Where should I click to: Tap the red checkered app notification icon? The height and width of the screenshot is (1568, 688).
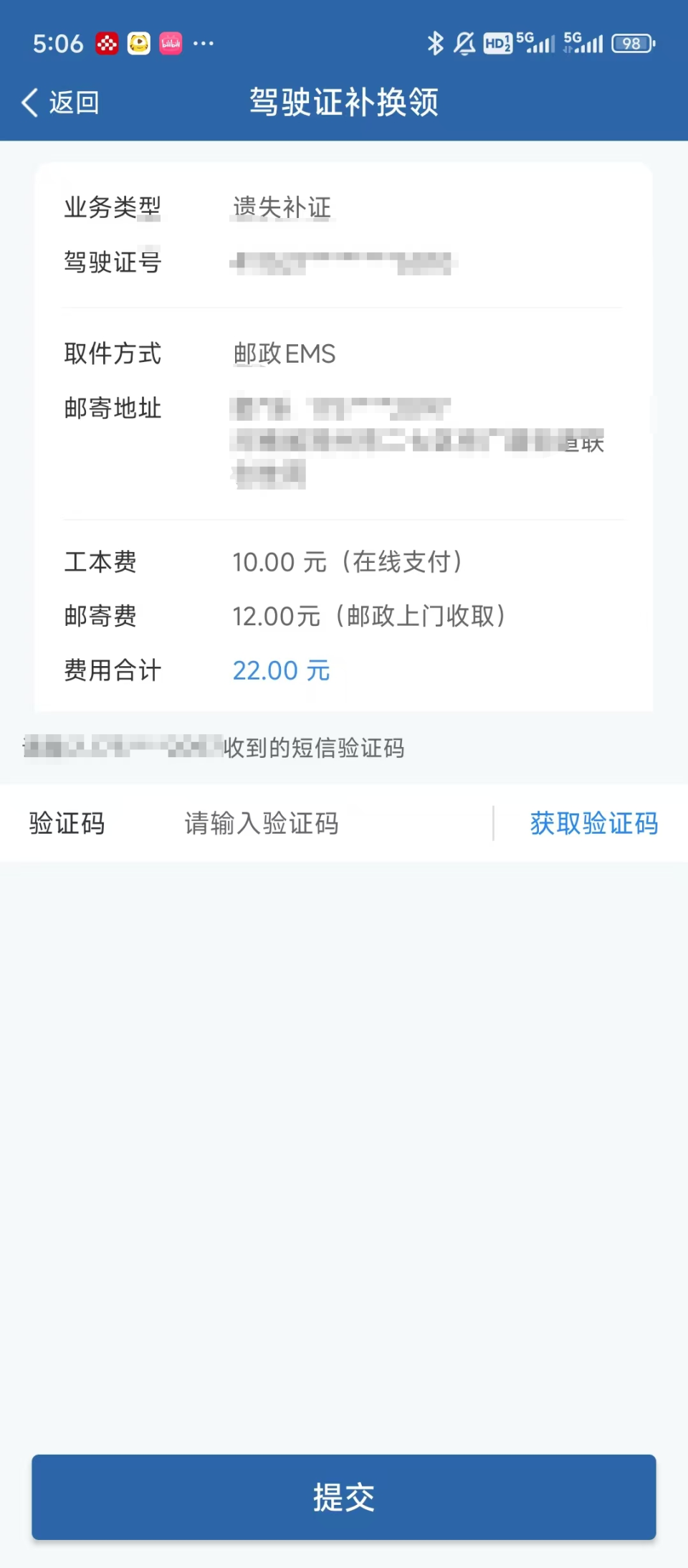(106, 44)
